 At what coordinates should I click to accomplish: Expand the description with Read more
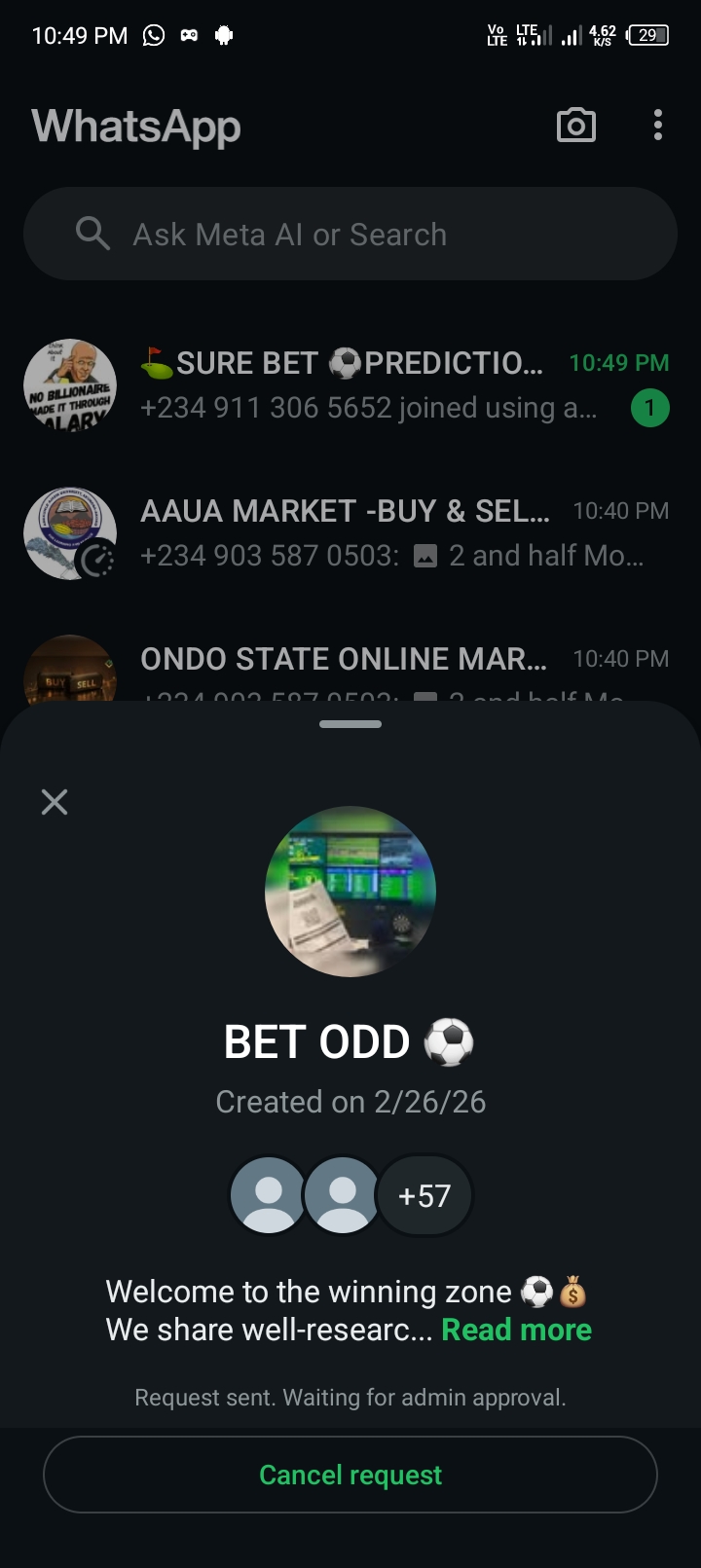point(516,1330)
